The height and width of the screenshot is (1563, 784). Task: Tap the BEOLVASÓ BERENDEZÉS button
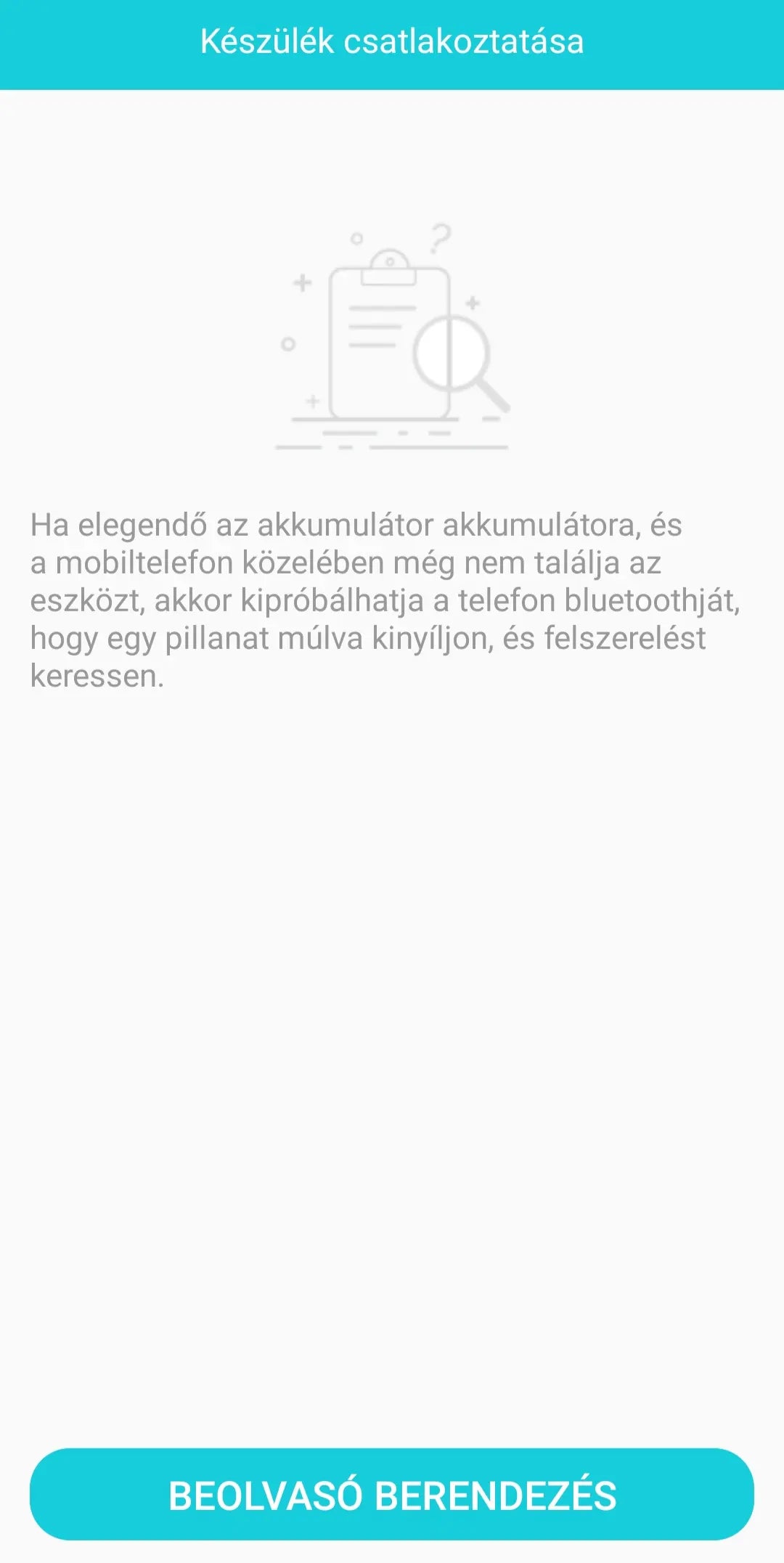click(x=392, y=1495)
